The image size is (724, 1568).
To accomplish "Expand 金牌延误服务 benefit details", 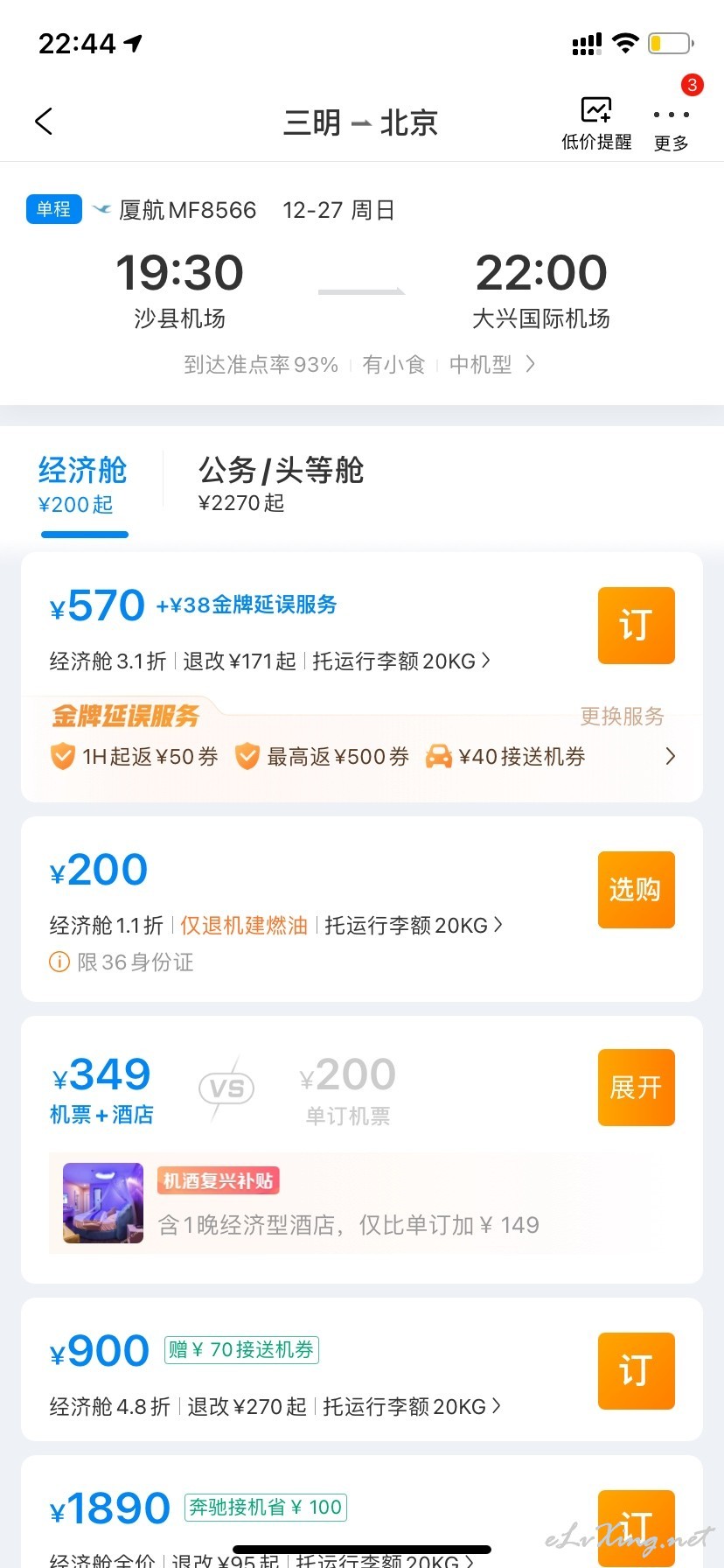I will (671, 756).
